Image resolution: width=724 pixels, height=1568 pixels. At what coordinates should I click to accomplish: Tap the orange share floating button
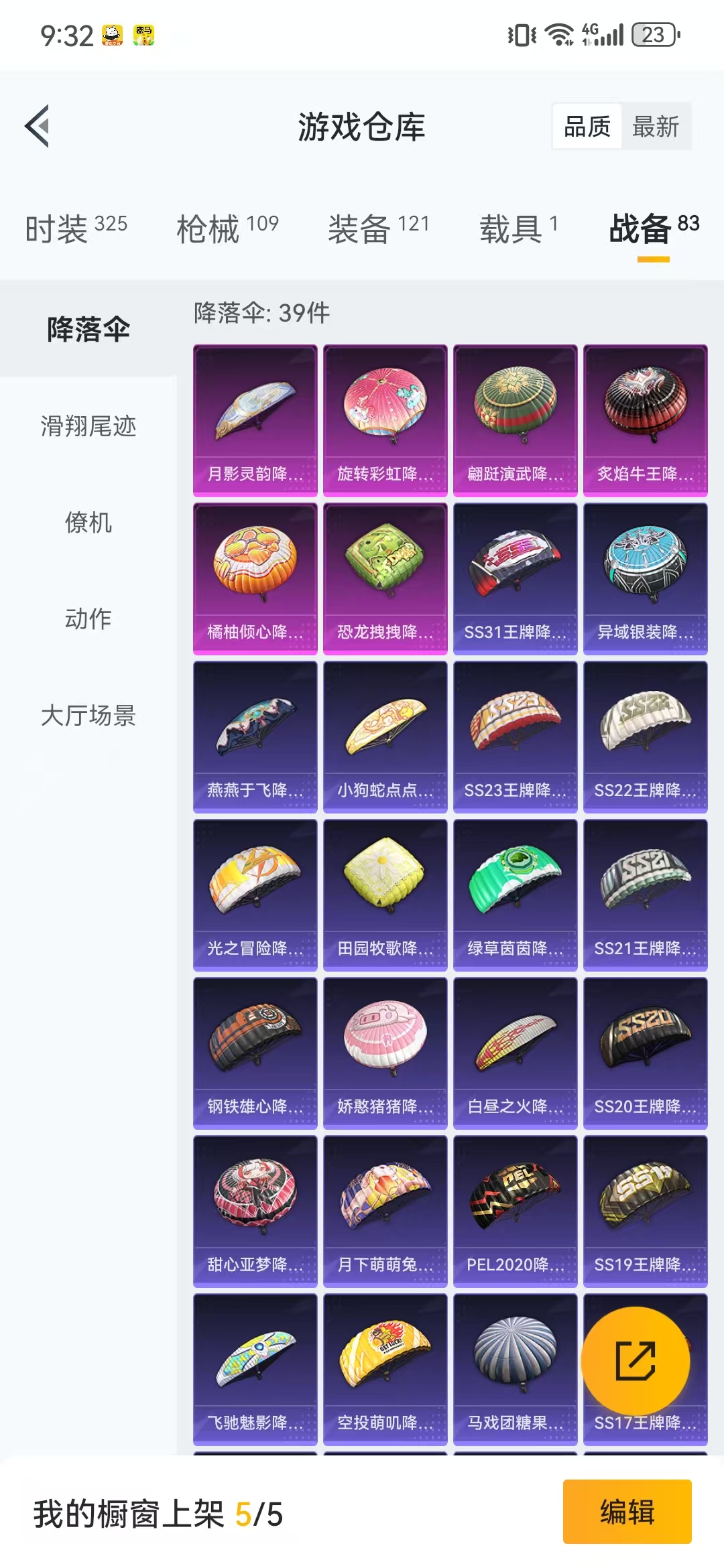click(x=636, y=1361)
